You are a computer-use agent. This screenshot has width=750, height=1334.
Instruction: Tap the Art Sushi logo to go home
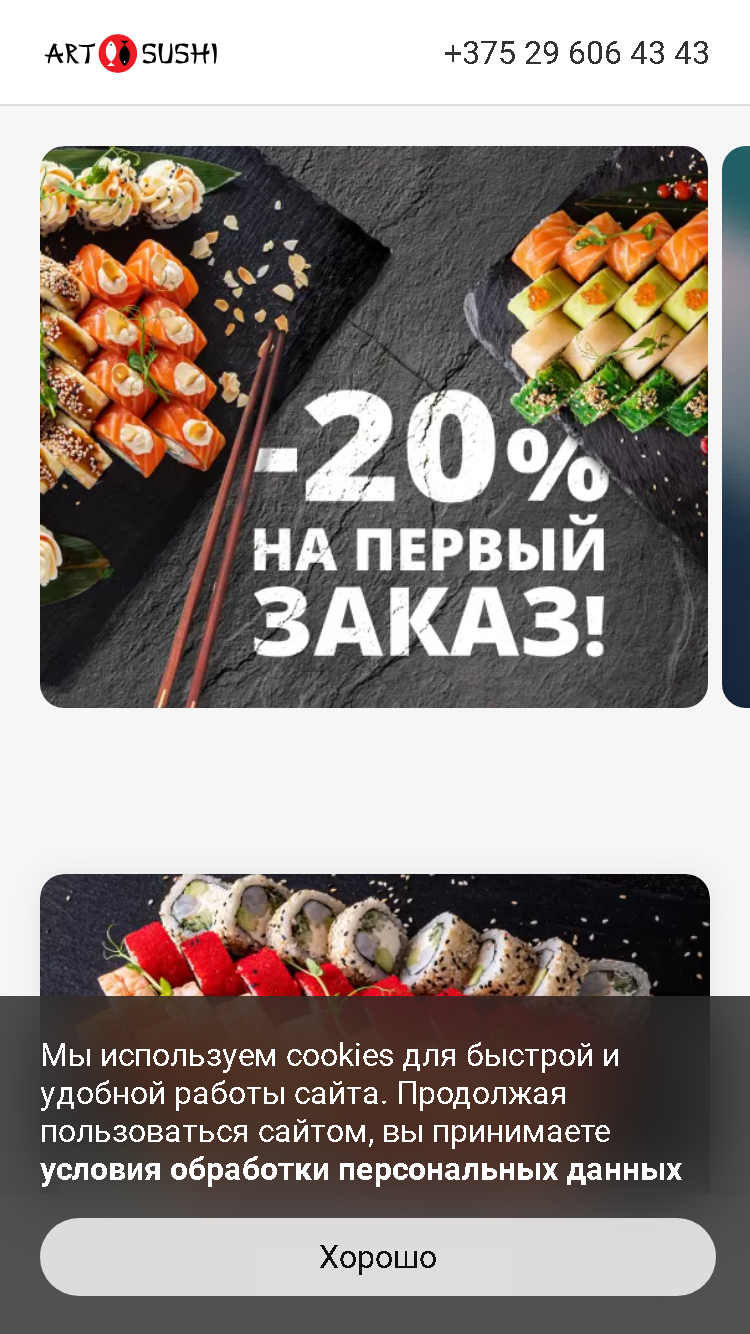coord(131,53)
